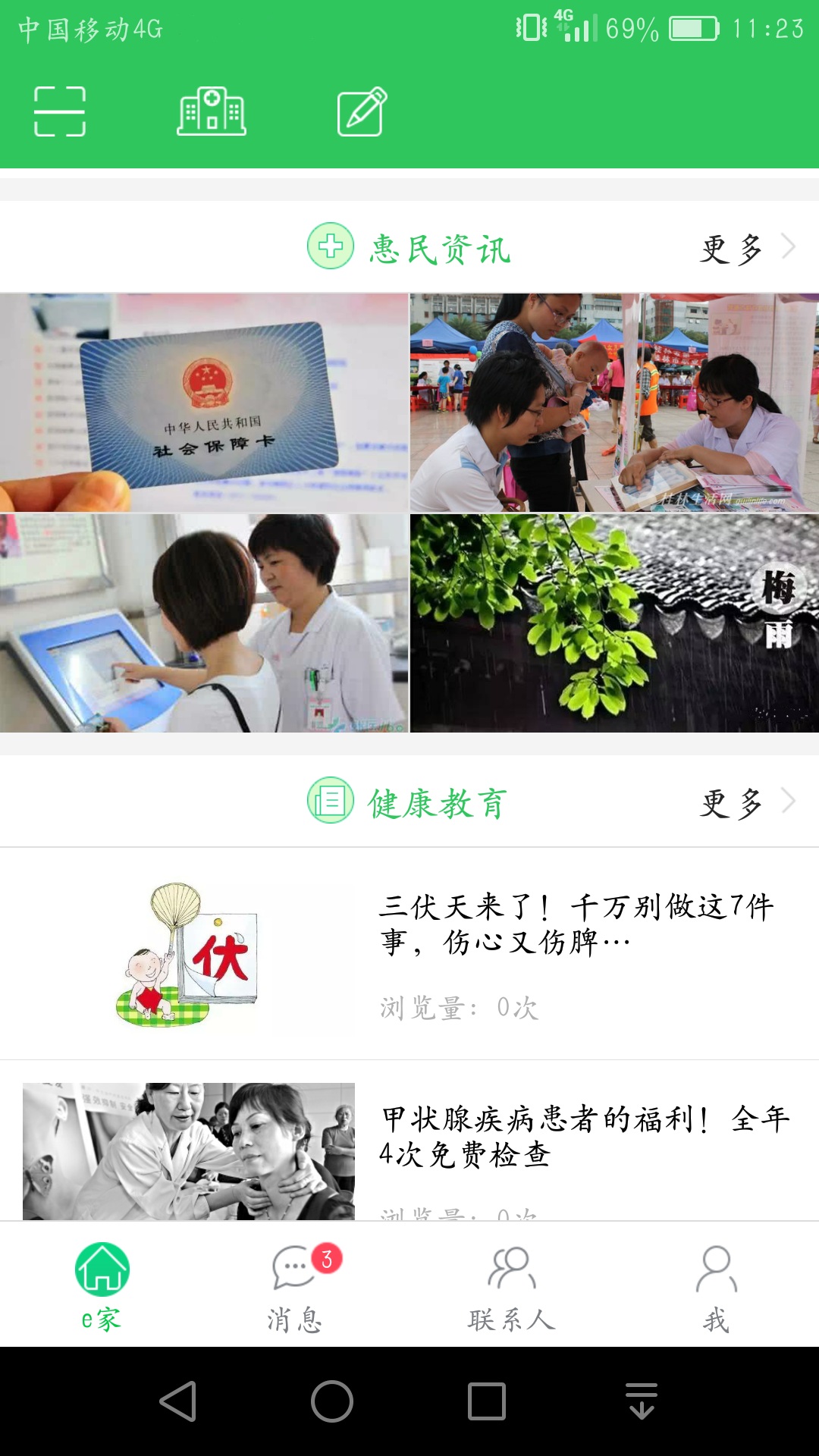Open the 社会保障卡 news image
Screen dimensions: 819x1456
204,403
